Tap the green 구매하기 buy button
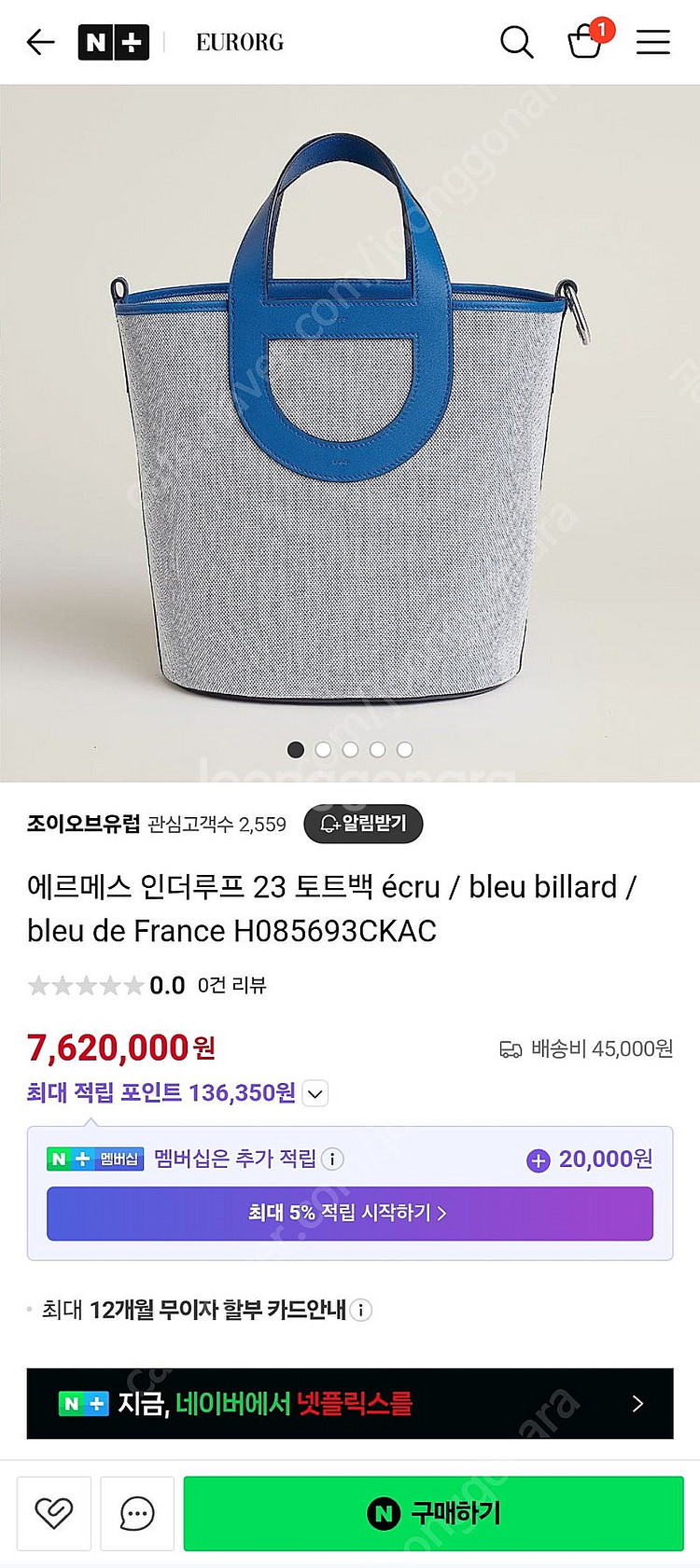700x1568 pixels. [433, 1513]
